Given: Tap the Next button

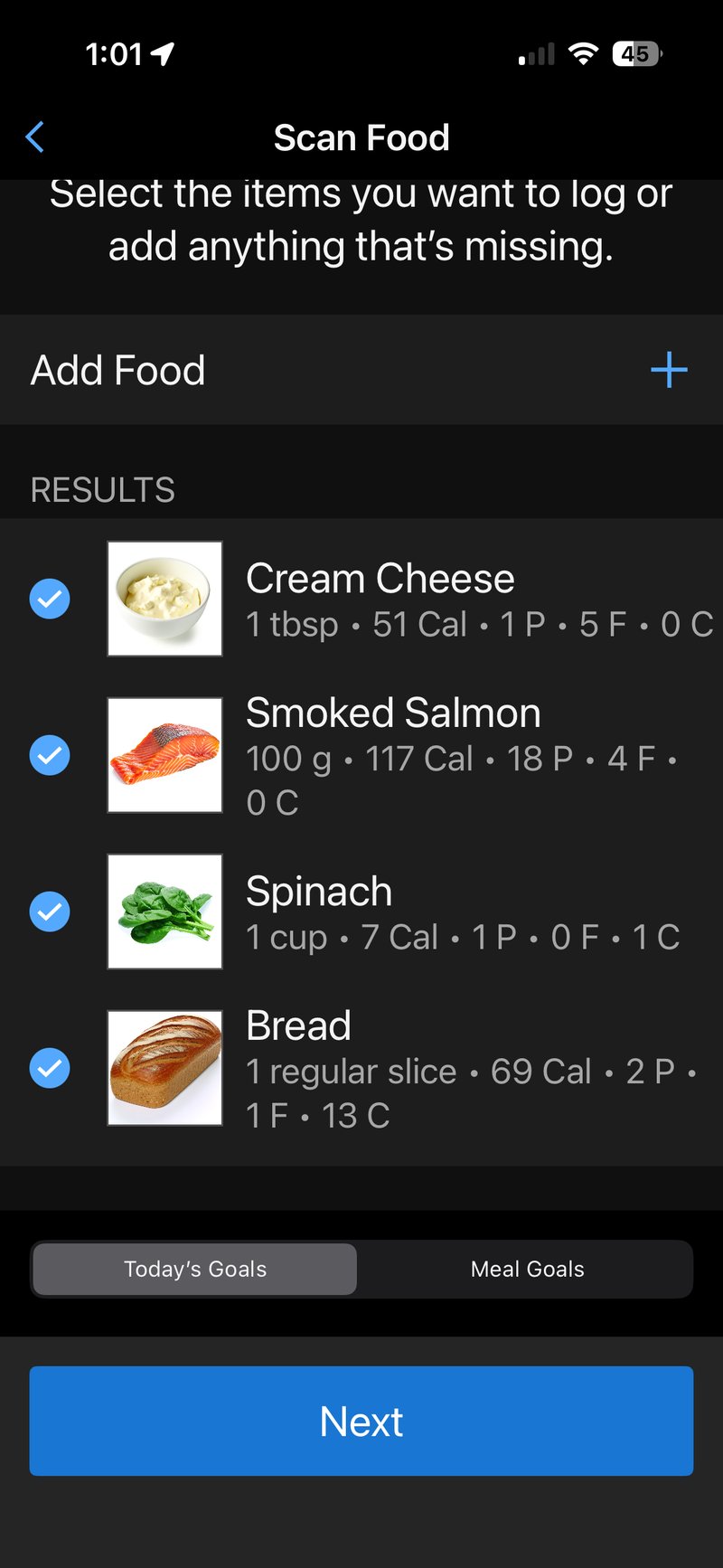Looking at the screenshot, I should 361,1421.
